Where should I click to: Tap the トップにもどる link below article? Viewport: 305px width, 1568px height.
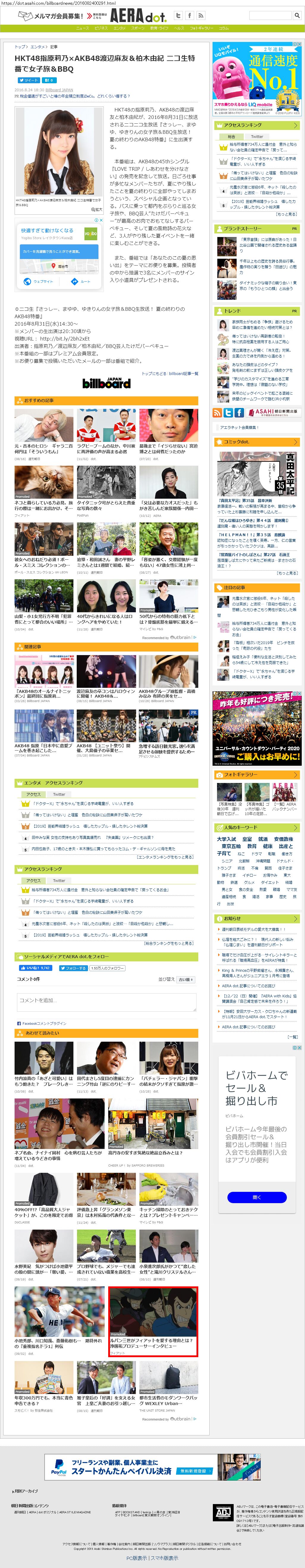coord(153,374)
